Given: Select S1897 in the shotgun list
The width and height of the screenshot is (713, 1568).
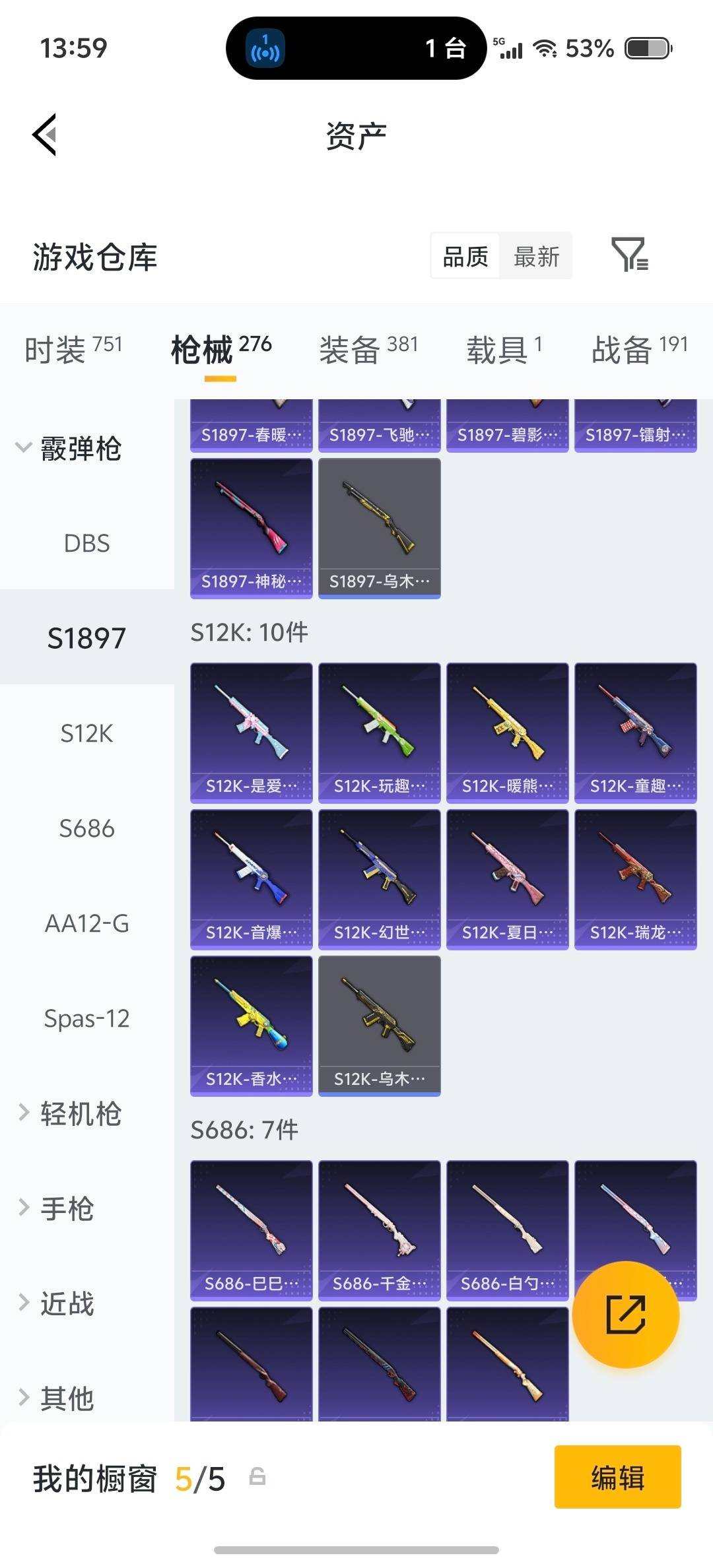Looking at the screenshot, I should pos(86,637).
